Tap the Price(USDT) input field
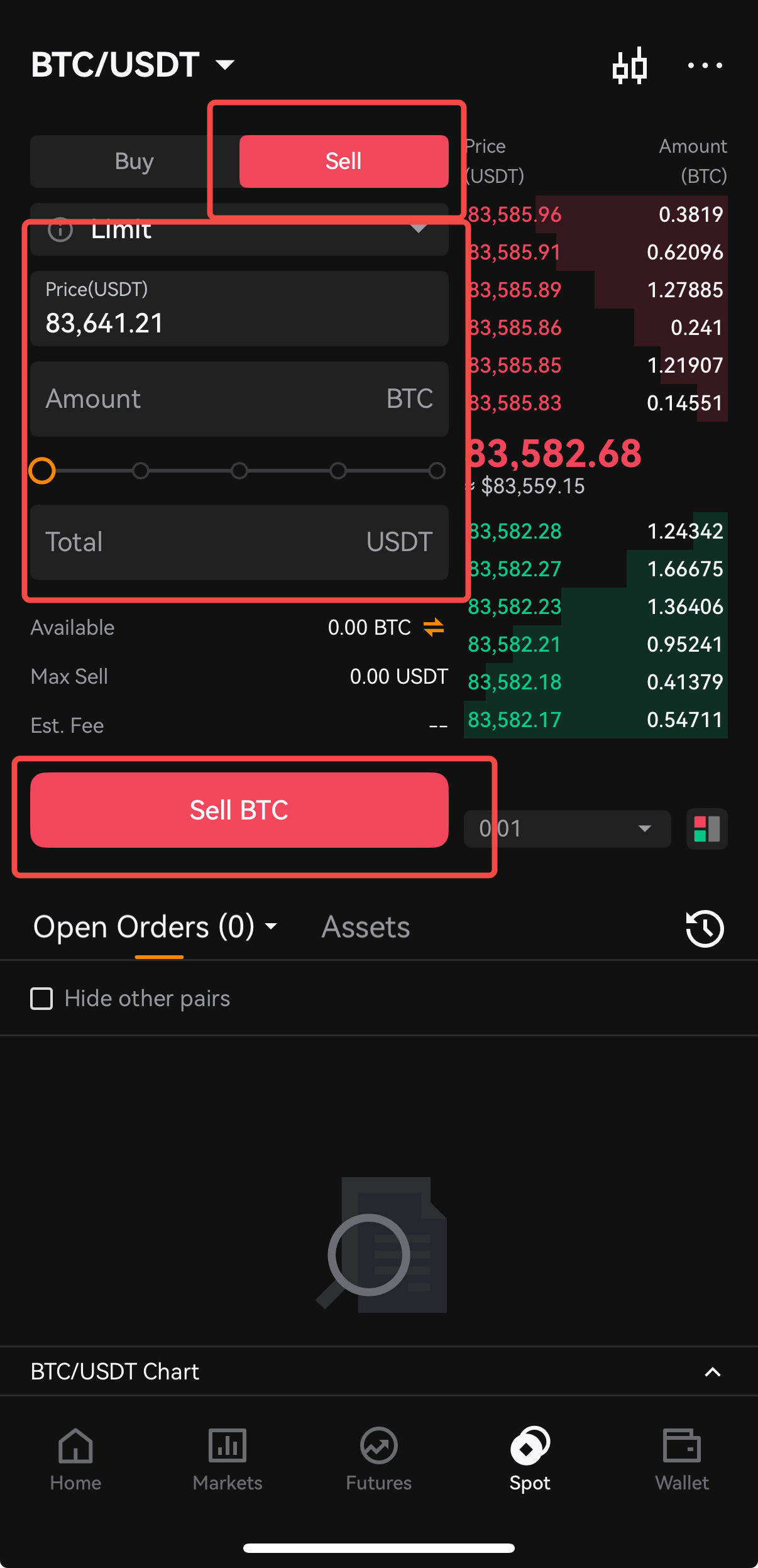Screen dimensions: 758x1568 [x=239, y=309]
